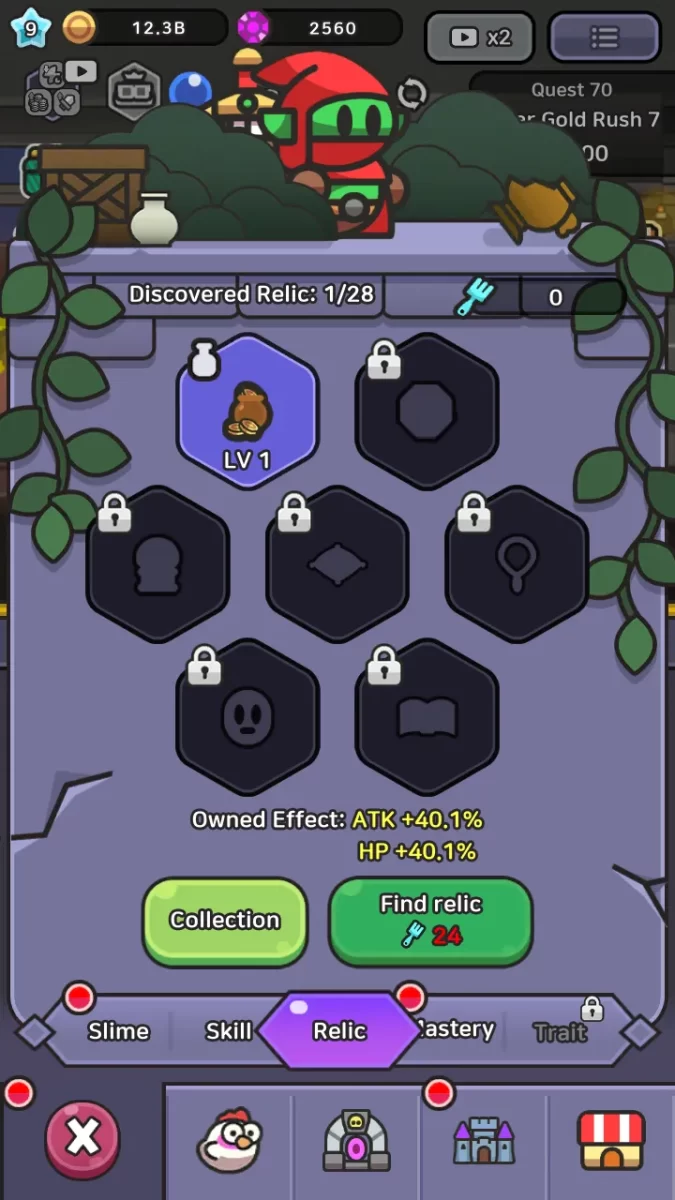Tap the locked mirror relic slot

pyautogui.click(x=517, y=565)
